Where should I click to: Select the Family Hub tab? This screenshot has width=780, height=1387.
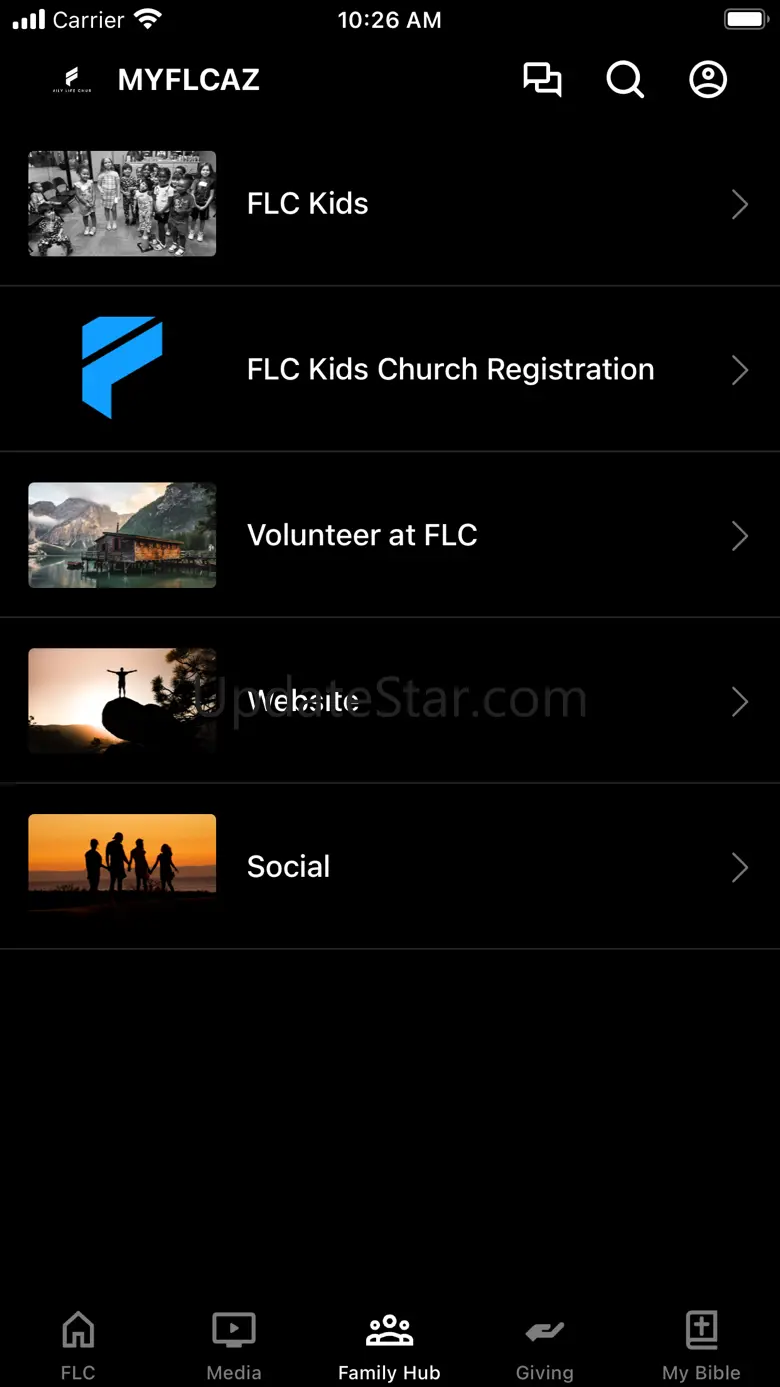pos(389,1345)
